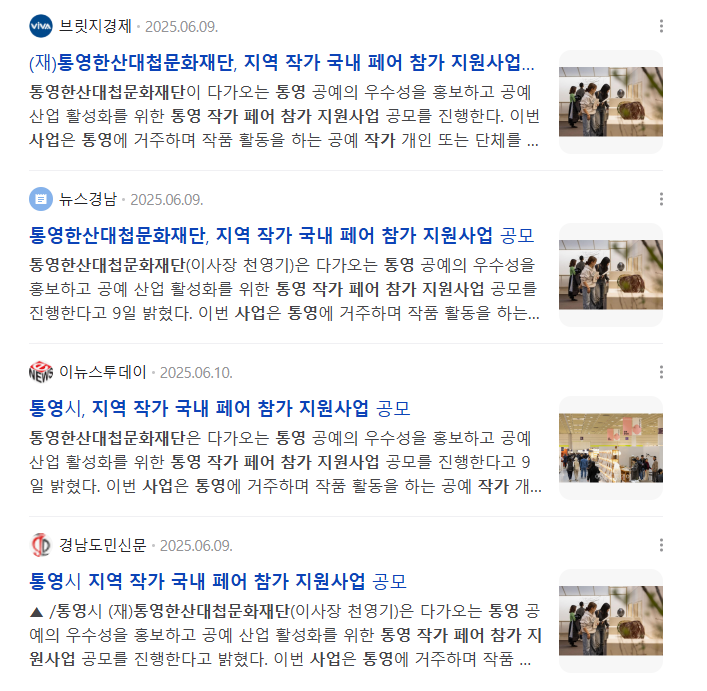Open overflow menu for 경남도민신문 result
Viewport: 707px width, 691px height.
661,545
